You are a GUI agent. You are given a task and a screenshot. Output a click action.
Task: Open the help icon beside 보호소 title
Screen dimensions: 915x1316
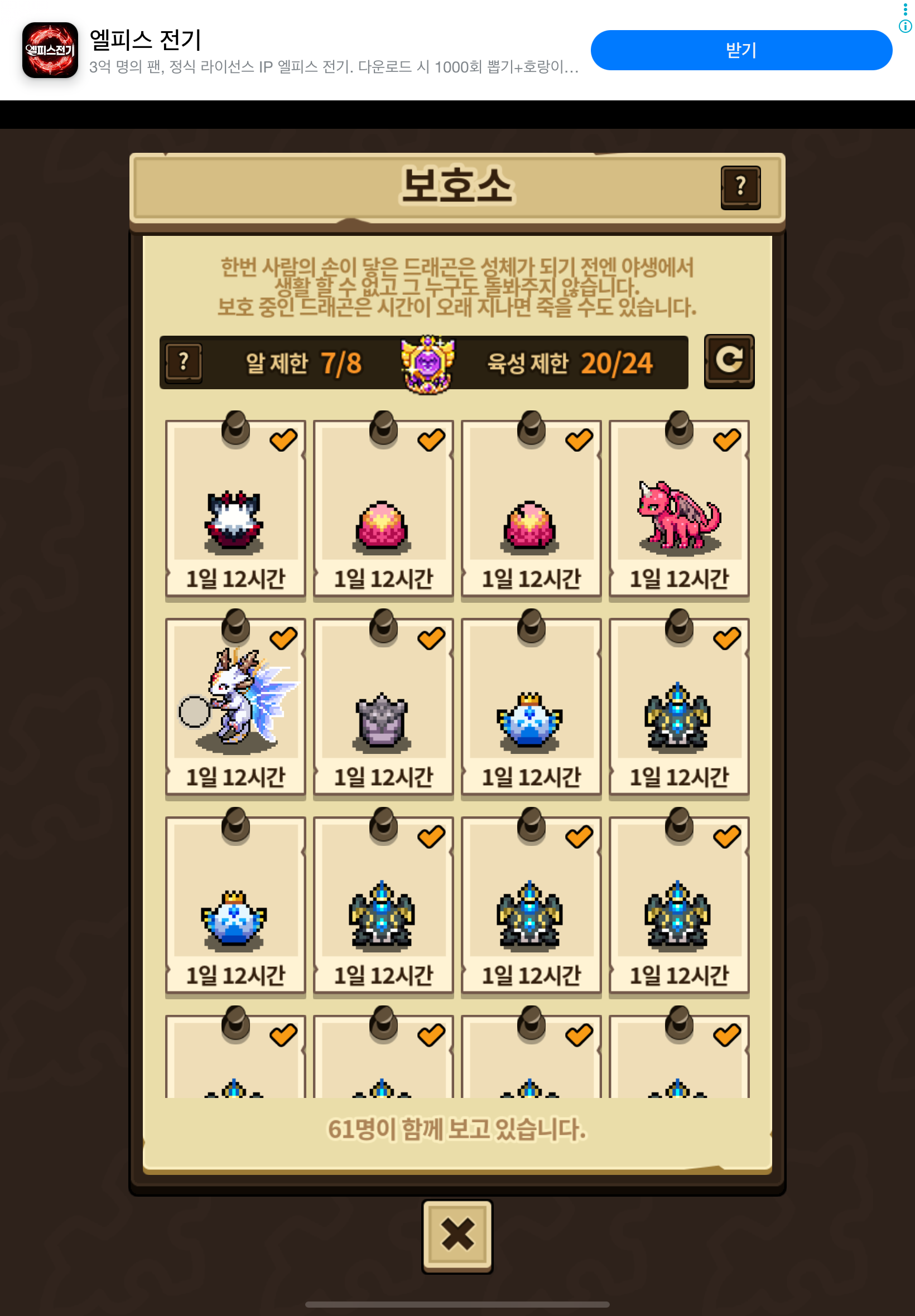[740, 187]
